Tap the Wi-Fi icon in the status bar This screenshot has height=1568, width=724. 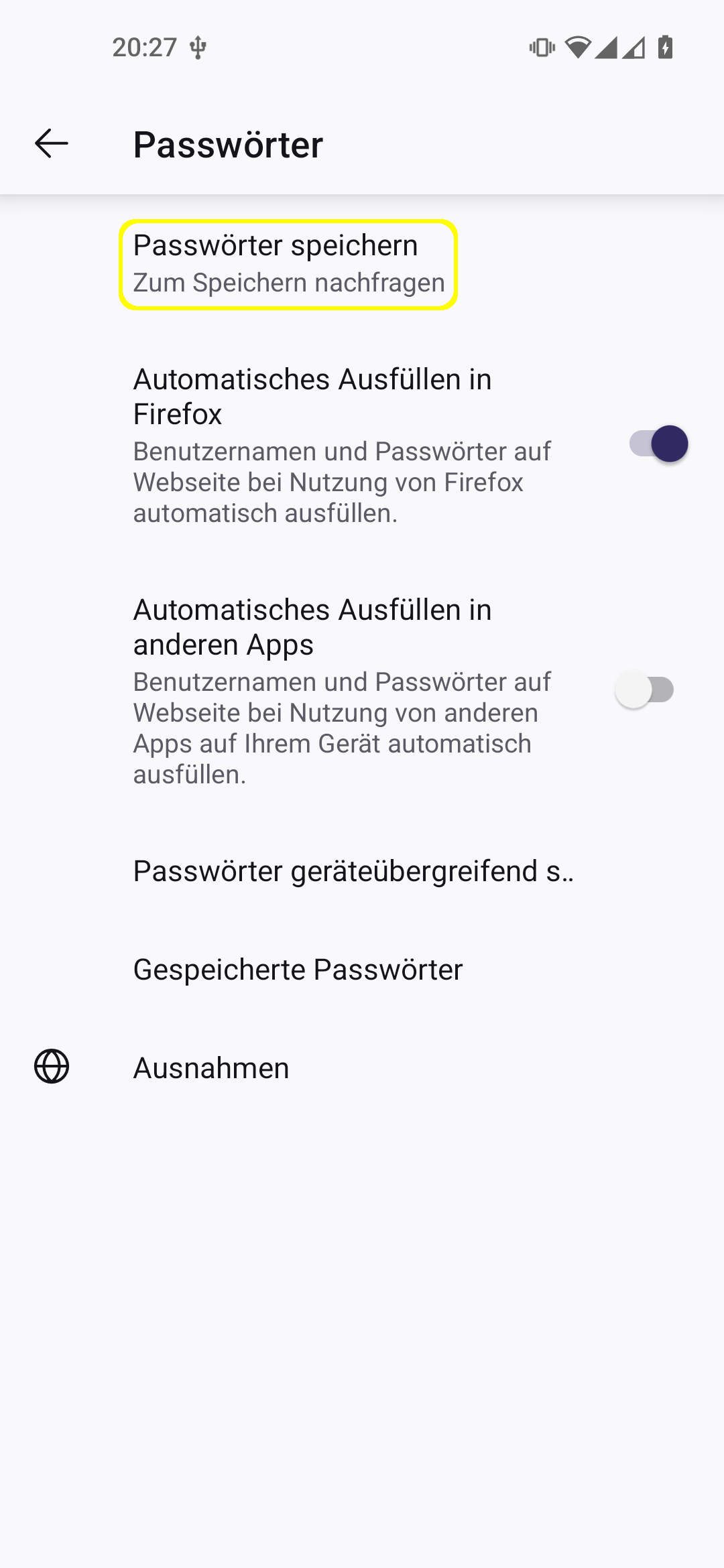578,48
